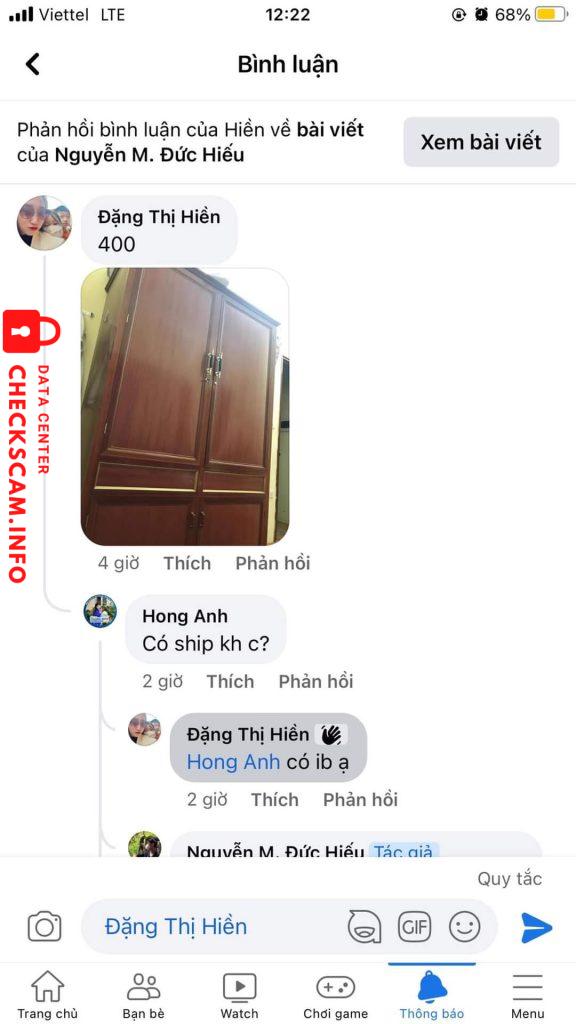
Task: Open the GIF picker
Action: 415,927
